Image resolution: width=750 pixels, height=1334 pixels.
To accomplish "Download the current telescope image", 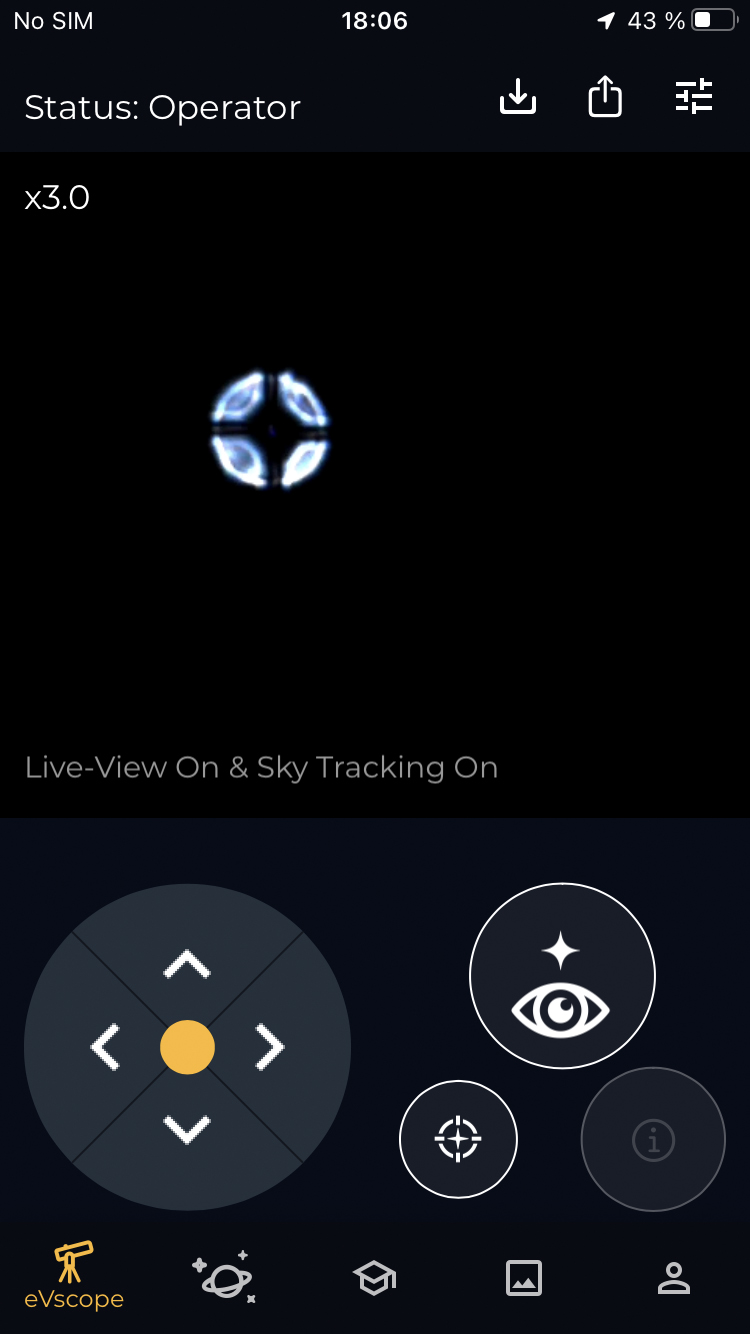I will point(517,97).
